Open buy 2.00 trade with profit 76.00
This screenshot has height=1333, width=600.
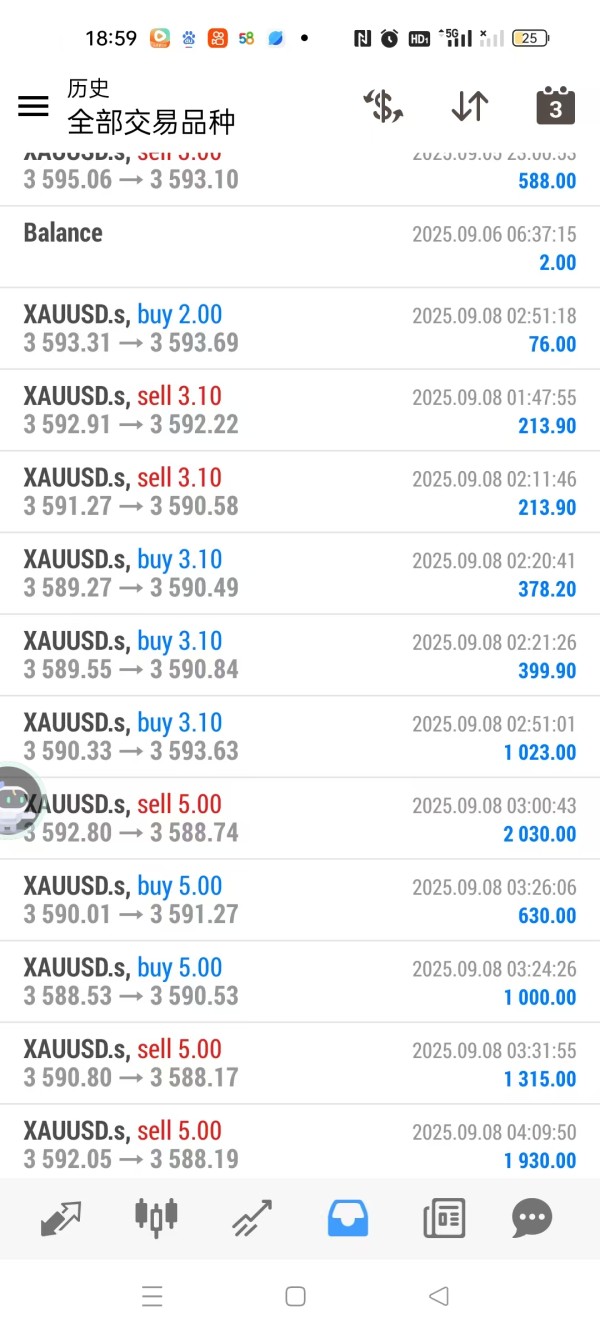pyautogui.click(x=300, y=328)
